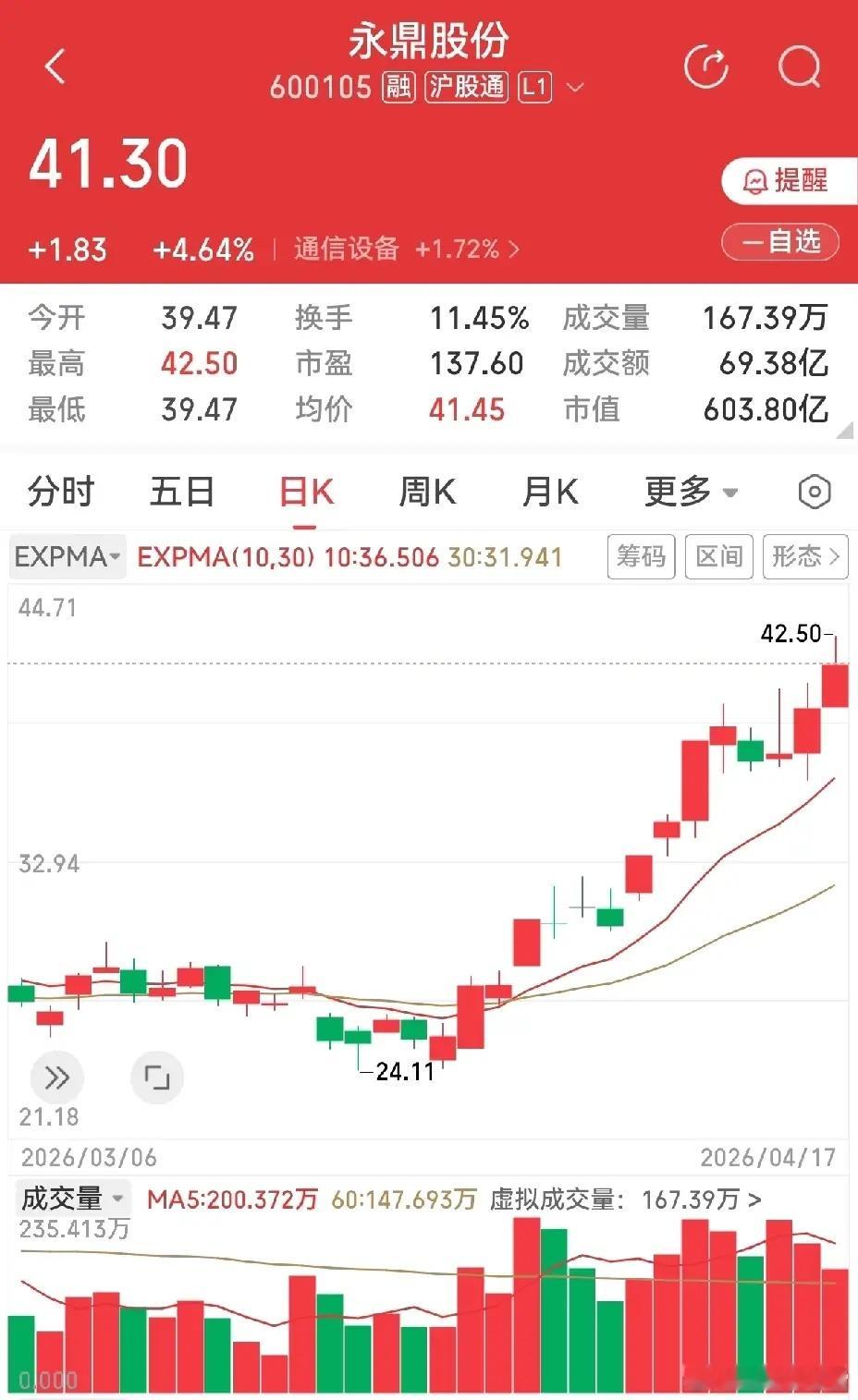Switch chart to fullscreen landscape view
This screenshot has width=858, height=1400.
(157, 1077)
